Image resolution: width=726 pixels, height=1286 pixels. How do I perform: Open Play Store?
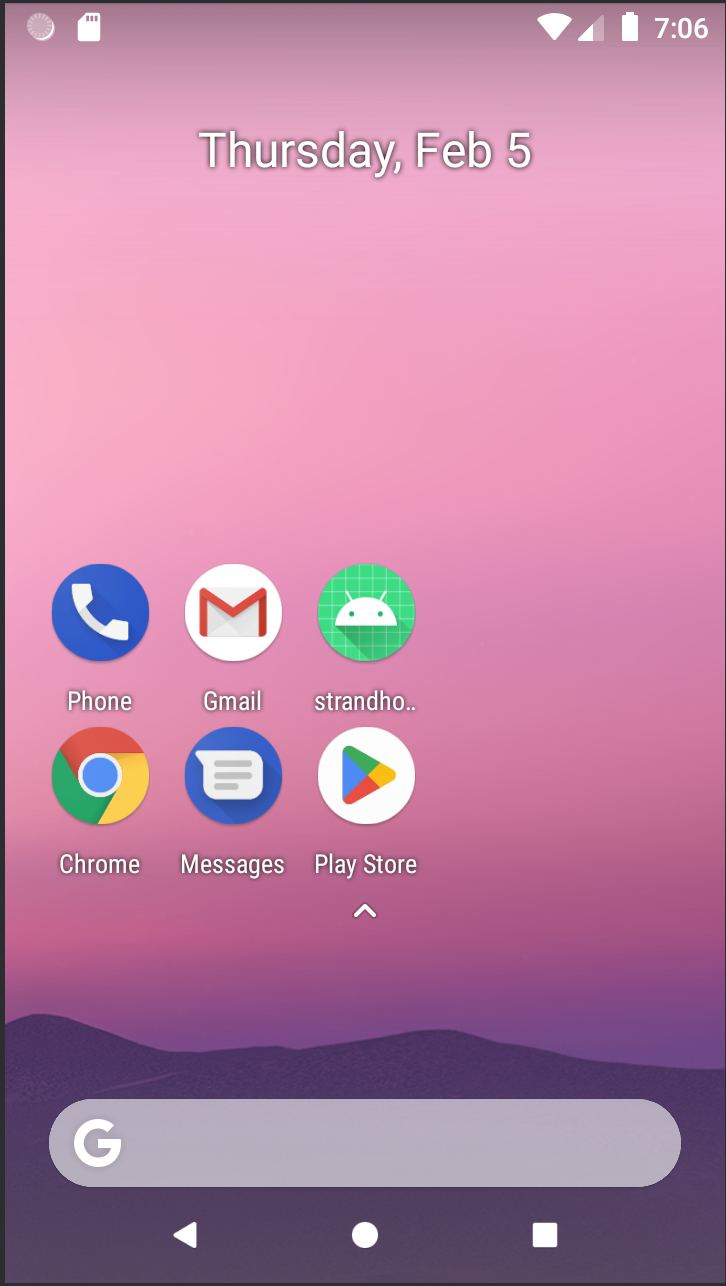click(366, 776)
